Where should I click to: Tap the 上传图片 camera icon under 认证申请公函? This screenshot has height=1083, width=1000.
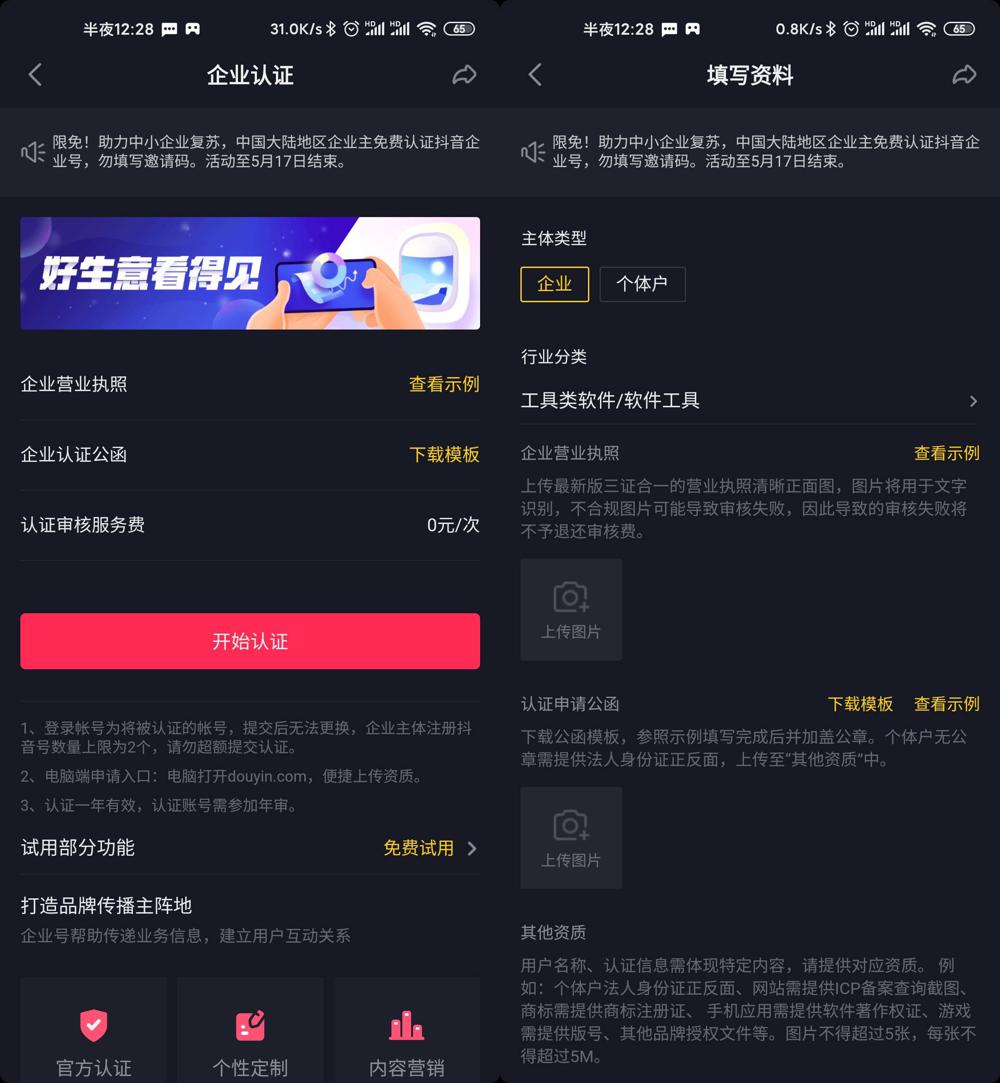pyautogui.click(x=571, y=837)
